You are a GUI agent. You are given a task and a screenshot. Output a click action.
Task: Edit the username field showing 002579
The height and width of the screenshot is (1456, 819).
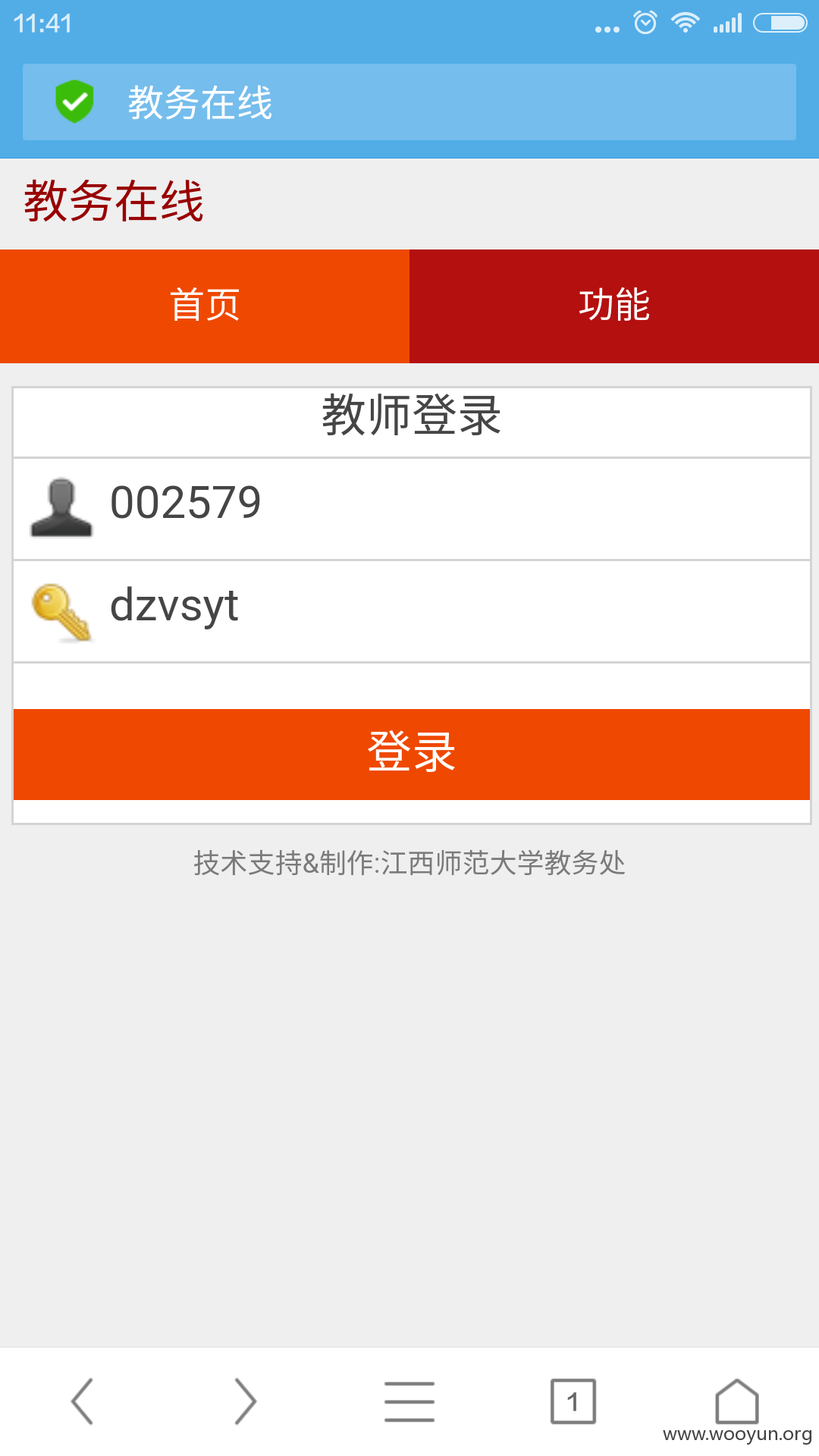[412, 509]
